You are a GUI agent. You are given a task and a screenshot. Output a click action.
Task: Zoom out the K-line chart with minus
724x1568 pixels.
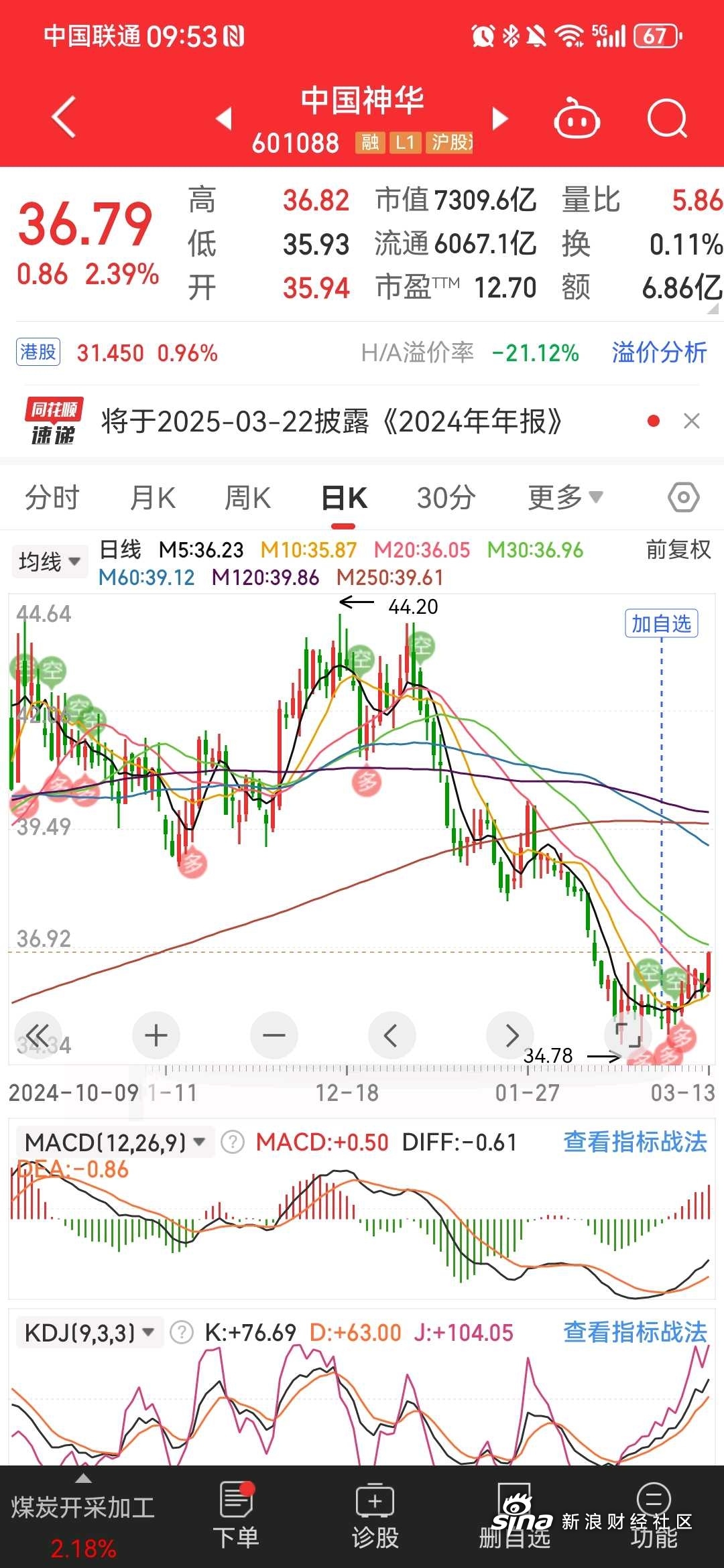tap(274, 1035)
